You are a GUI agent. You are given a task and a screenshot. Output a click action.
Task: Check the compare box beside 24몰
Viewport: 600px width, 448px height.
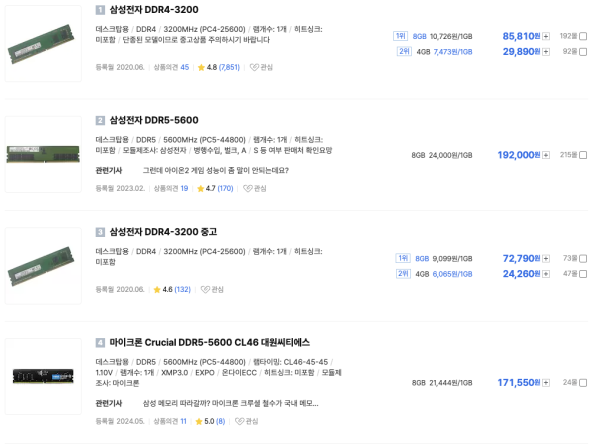[x=583, y=382]
